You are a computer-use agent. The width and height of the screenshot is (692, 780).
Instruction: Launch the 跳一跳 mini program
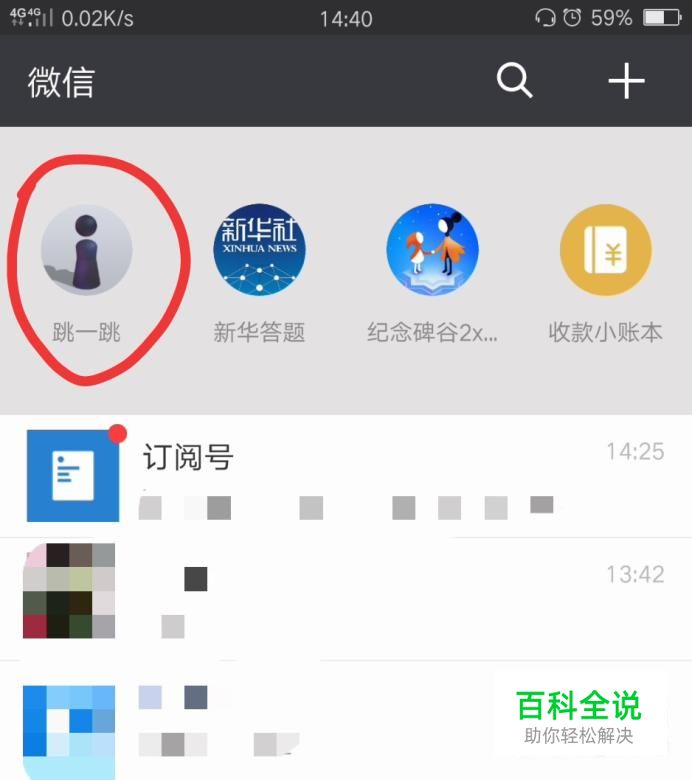[x=87, y=251]
